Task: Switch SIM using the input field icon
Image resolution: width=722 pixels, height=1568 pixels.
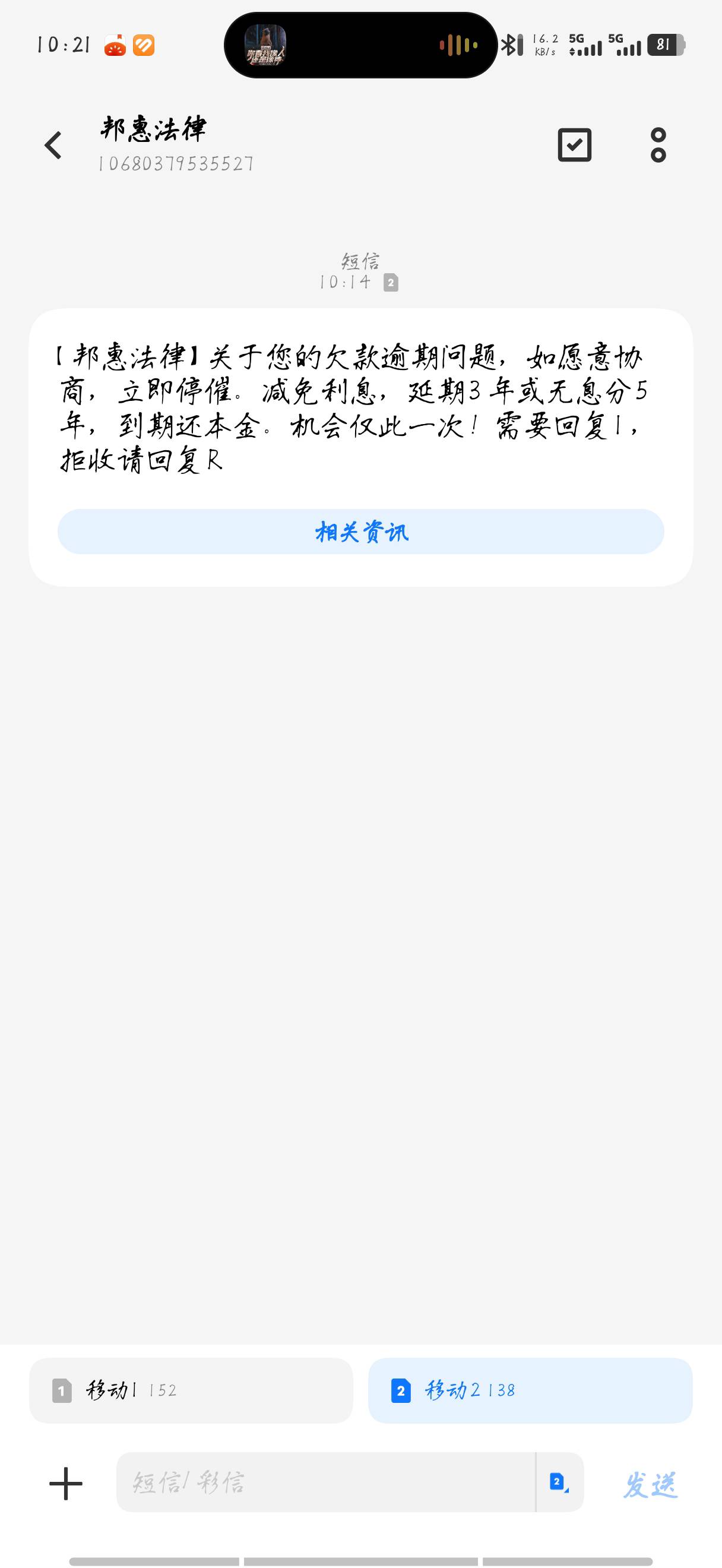Action: click(559, 1482)
